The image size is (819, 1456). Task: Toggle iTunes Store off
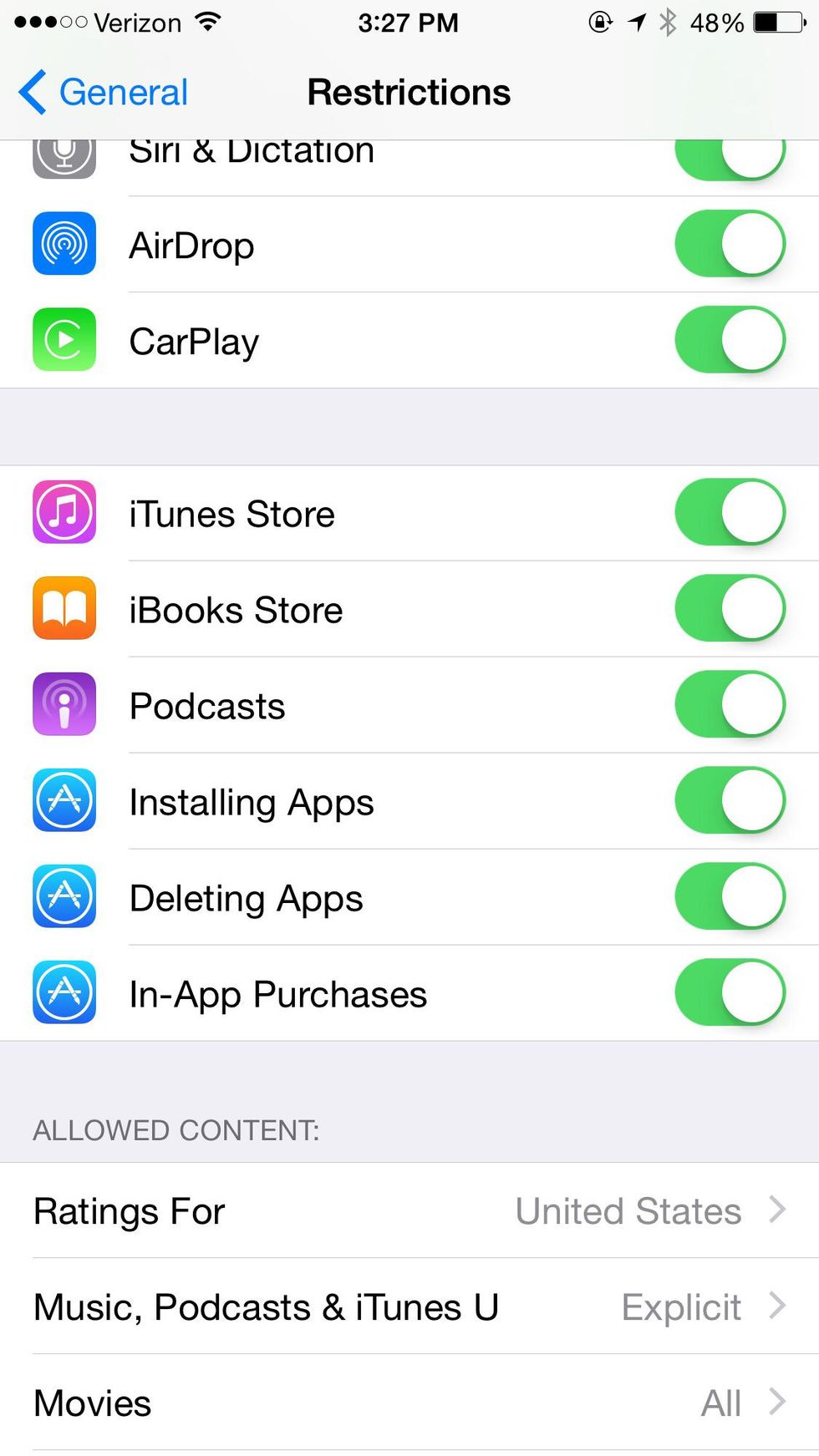point(727,513)
